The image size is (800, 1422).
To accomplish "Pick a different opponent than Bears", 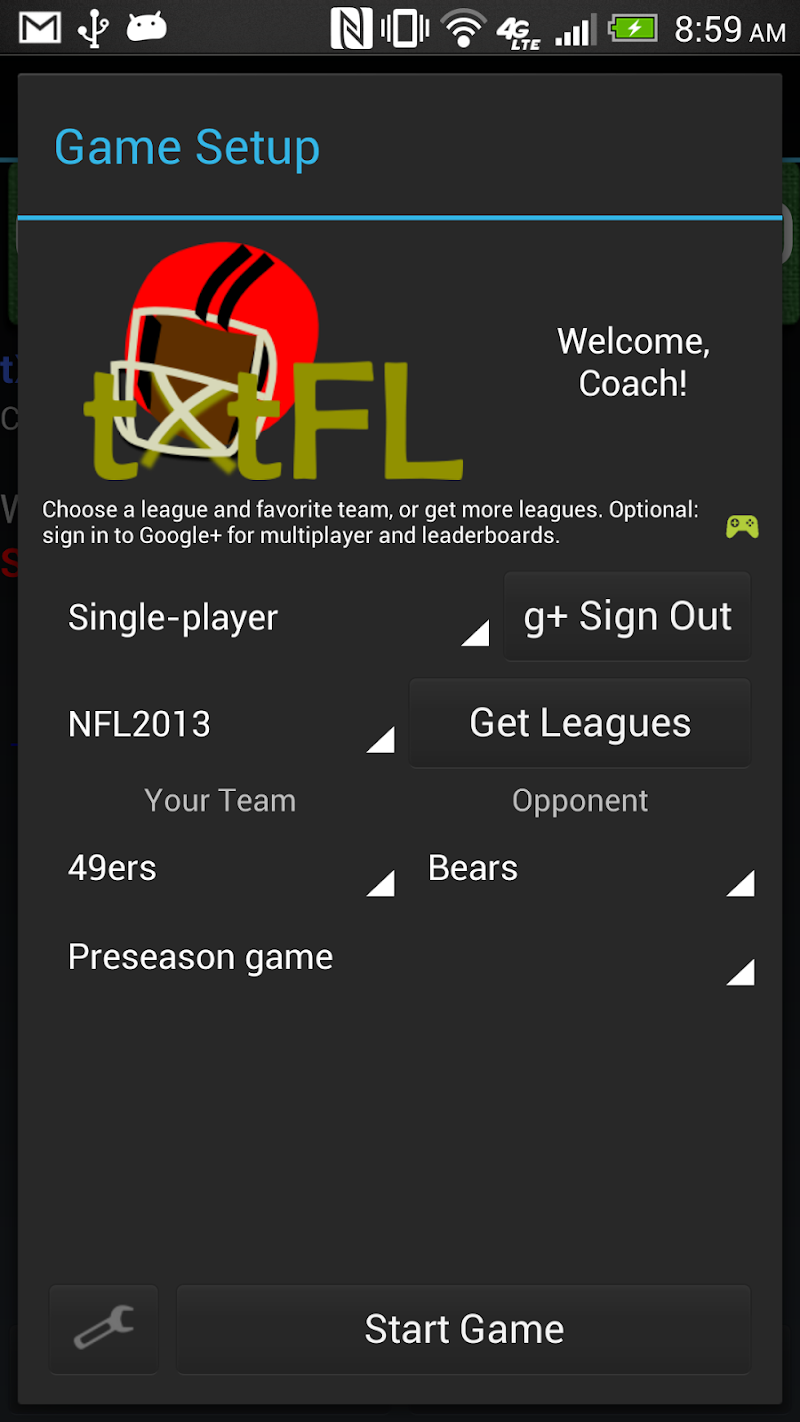I will (589, 868).
